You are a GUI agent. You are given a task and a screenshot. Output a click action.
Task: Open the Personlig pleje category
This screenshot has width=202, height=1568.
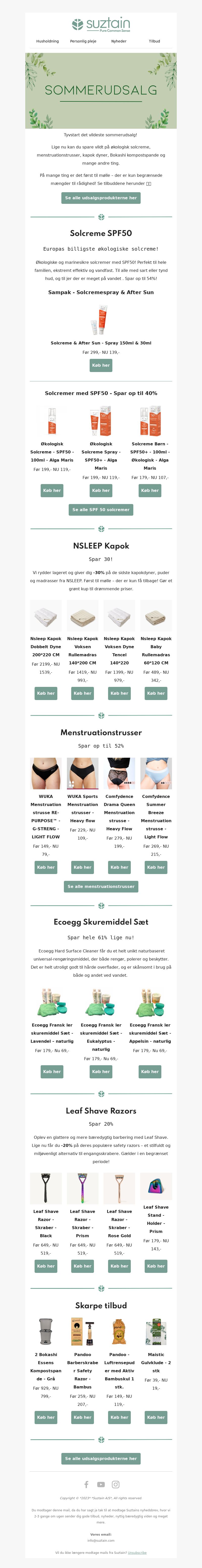pos(83,41)
